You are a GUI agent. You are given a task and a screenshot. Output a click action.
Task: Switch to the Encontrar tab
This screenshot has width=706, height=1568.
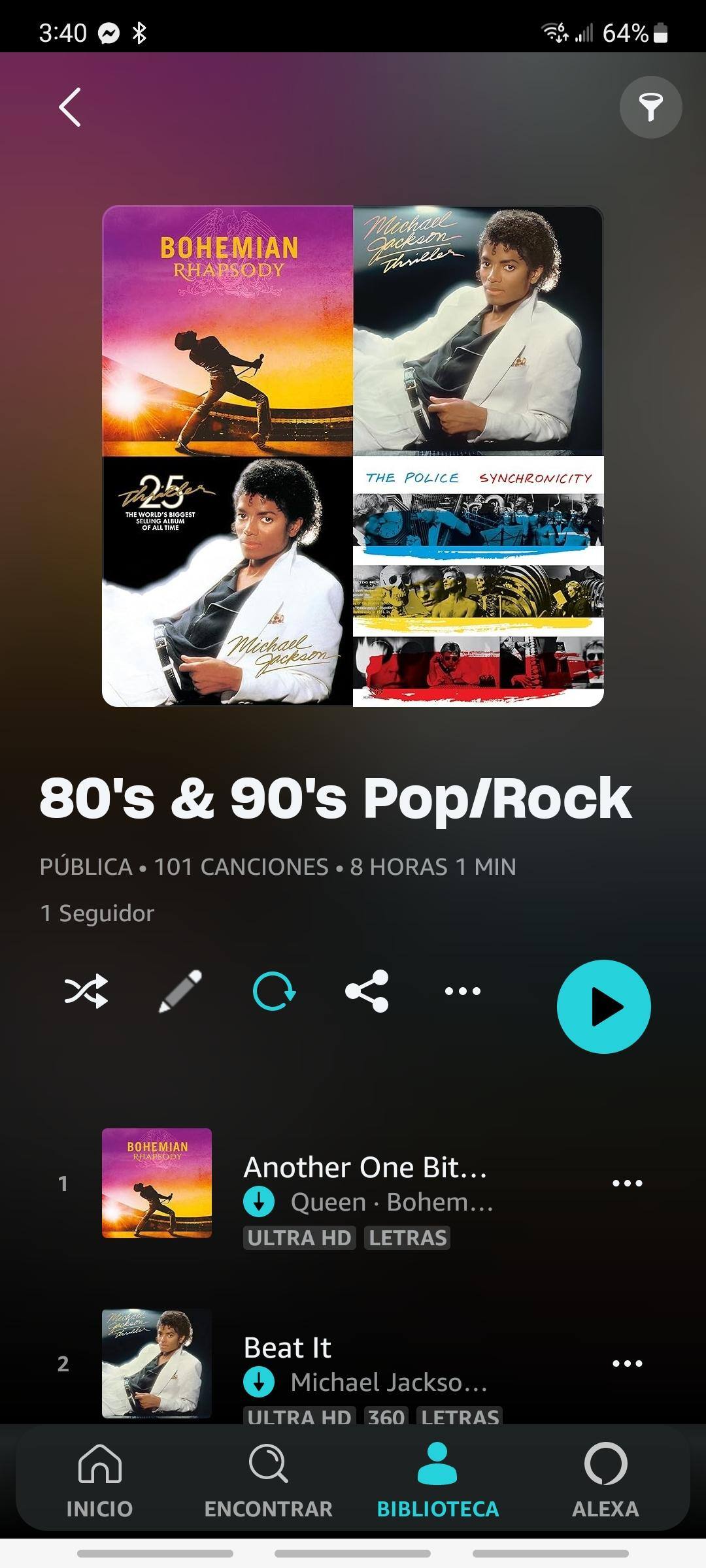268,1480
